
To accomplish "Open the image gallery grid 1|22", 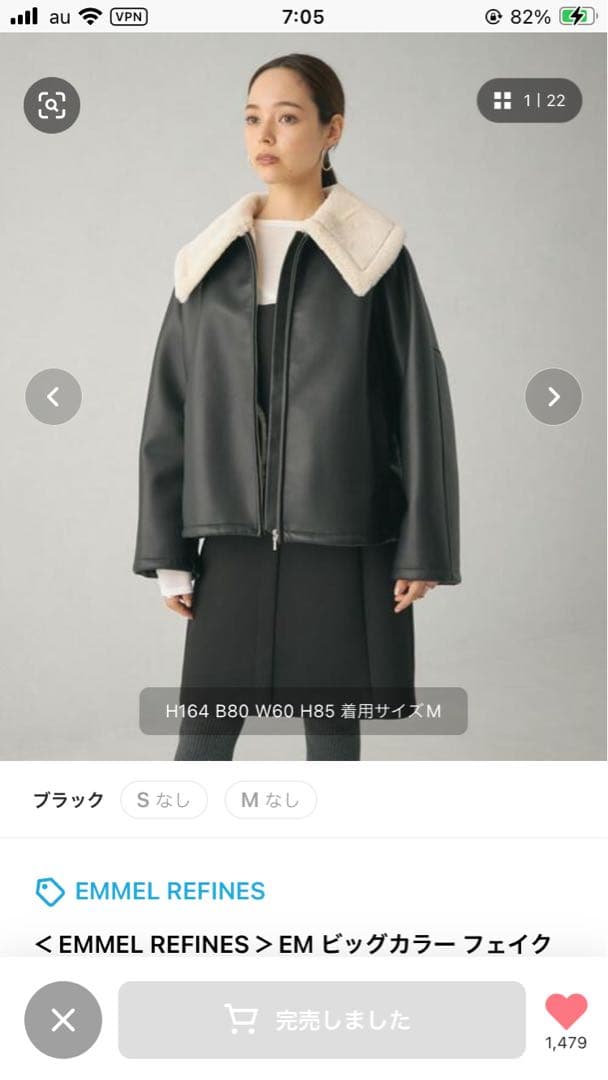I will pyautogui.click(x=529, y=101).
